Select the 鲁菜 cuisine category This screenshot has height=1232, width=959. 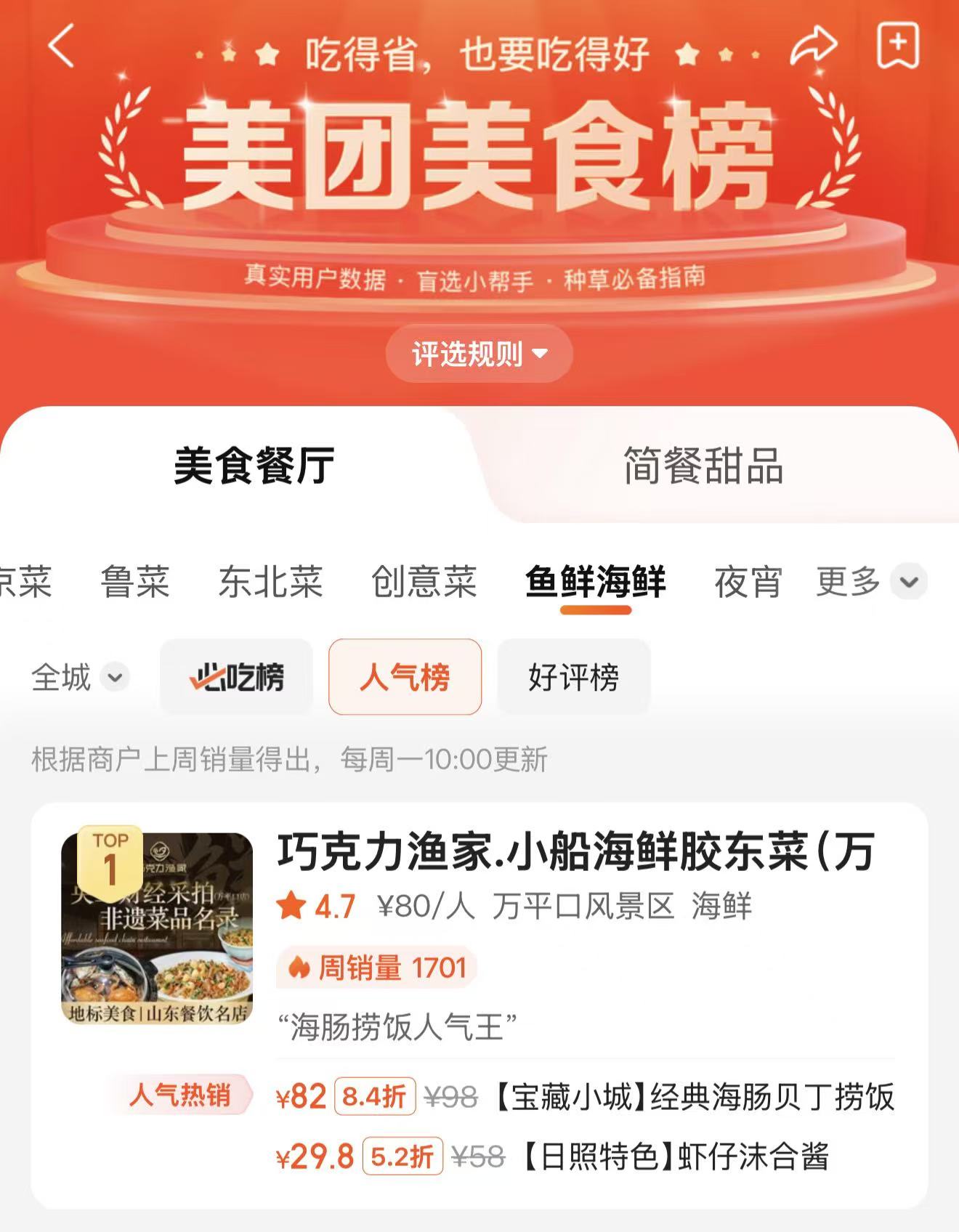[135, 582]
